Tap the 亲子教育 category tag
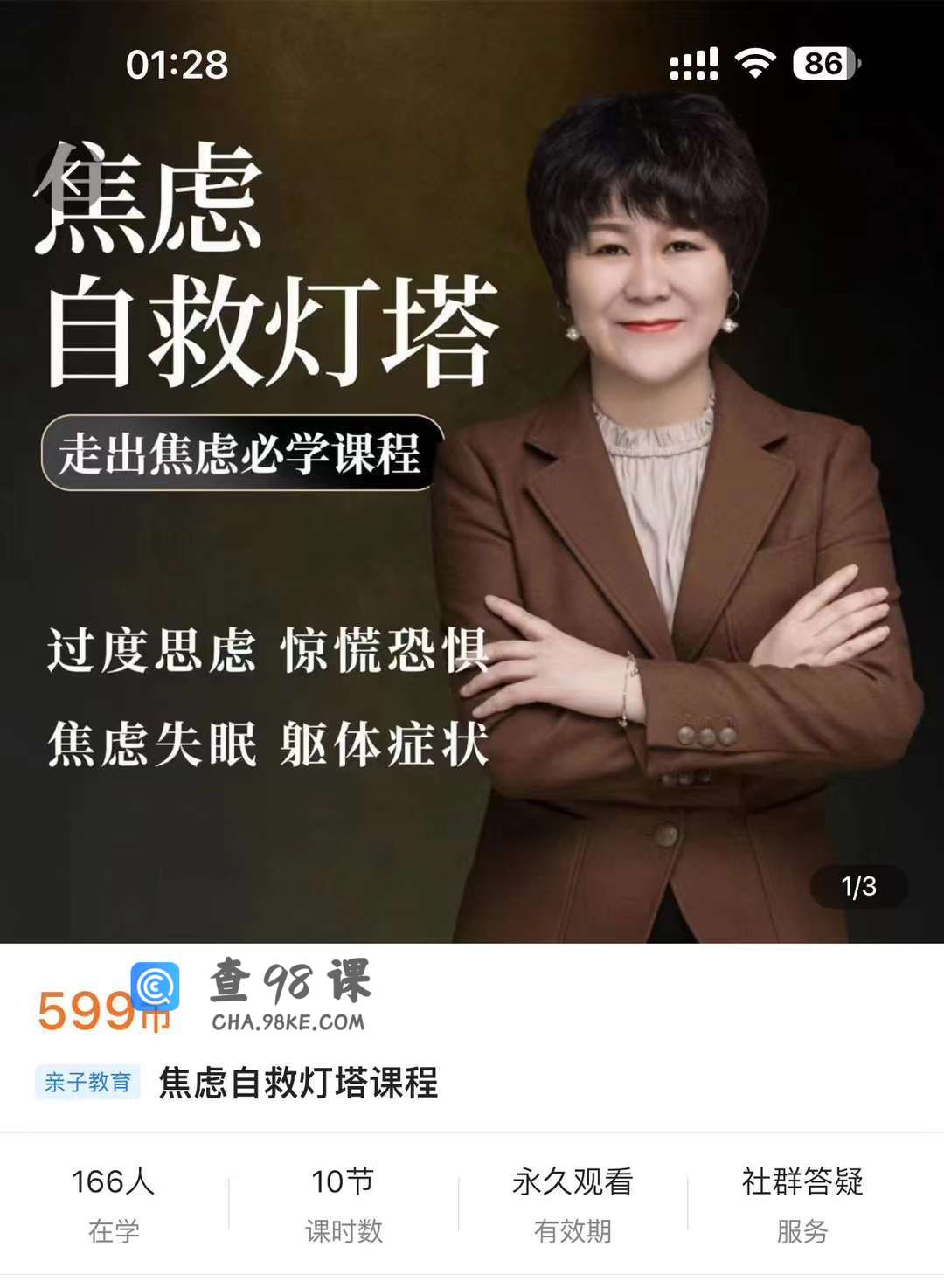 (87, 1083)
